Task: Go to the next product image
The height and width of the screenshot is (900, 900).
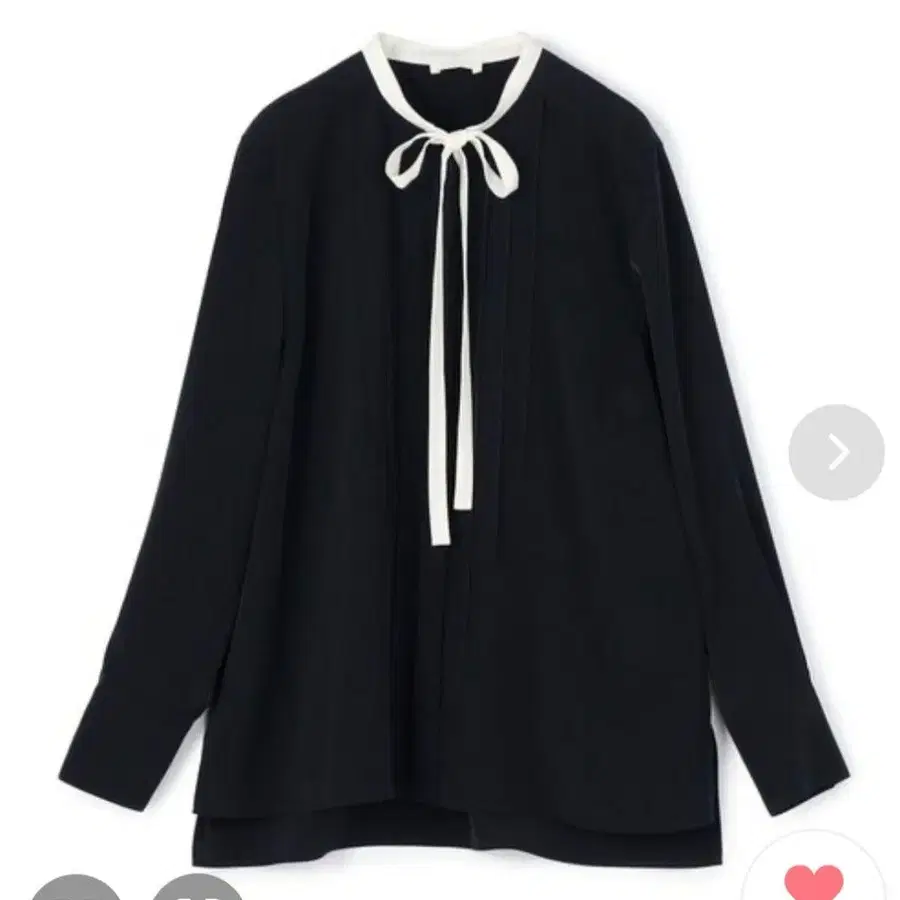Action: click(x=836, y=452)
